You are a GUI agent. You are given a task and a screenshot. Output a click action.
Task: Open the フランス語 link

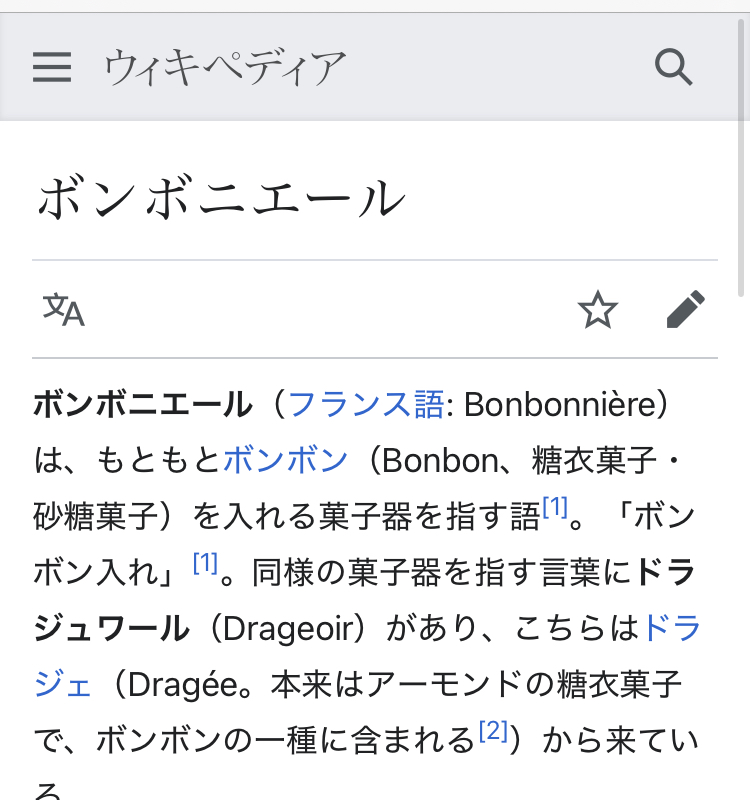(366, 405)
